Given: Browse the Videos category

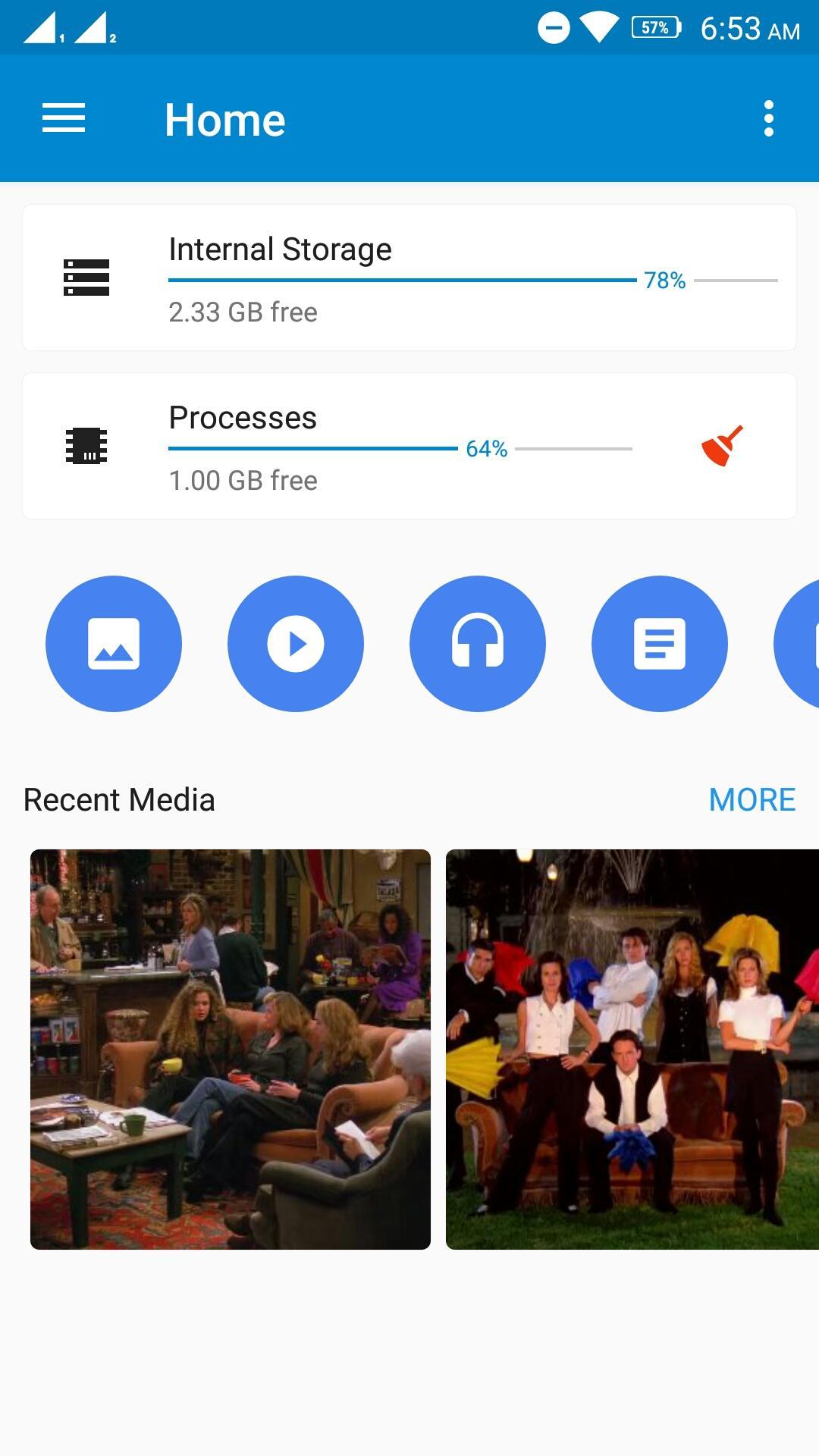Looking at the screenshot, I should coord(296,644).
